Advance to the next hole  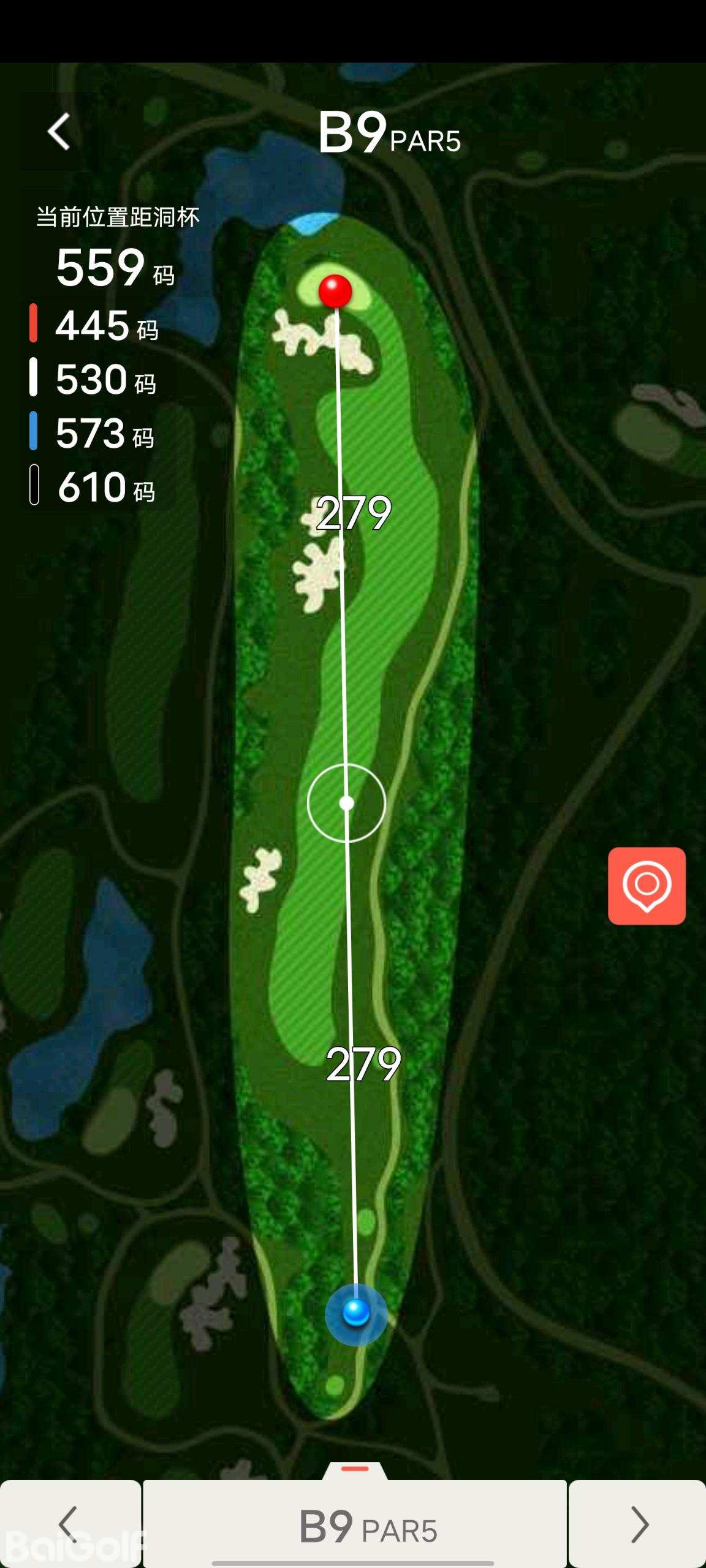click(638, 1524)
